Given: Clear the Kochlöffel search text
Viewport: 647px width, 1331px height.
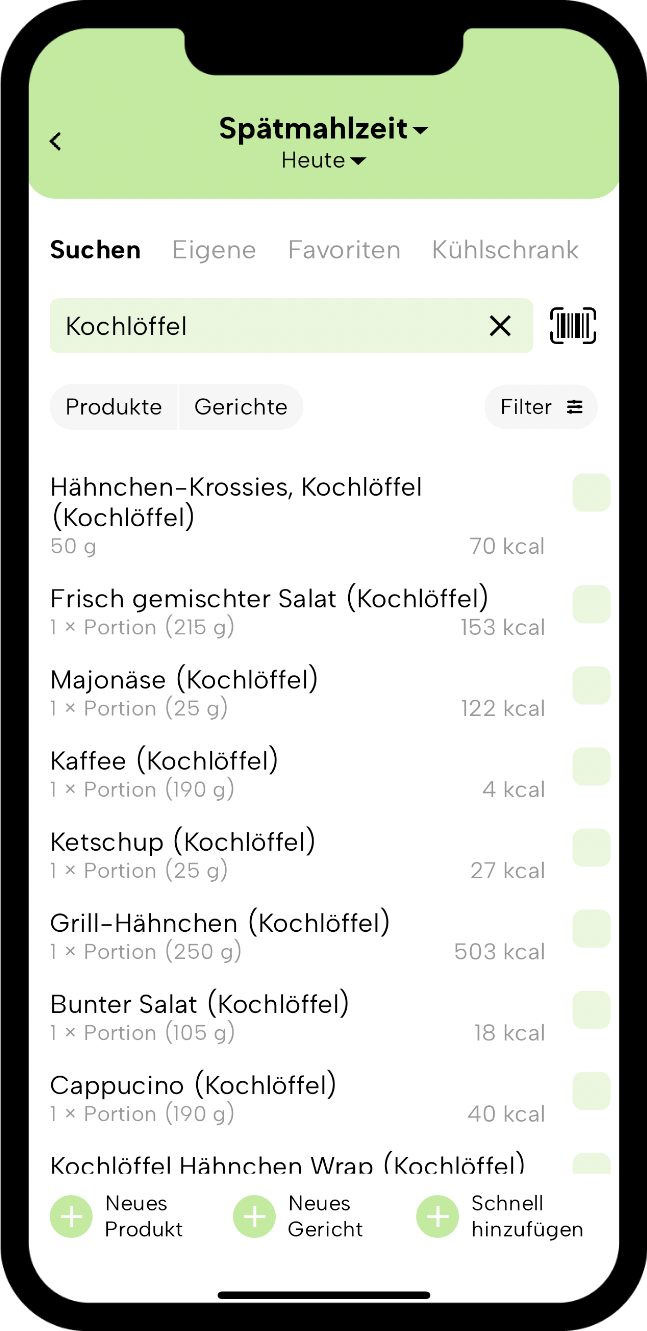Looking at the screenshot, I should coord(500,326).
